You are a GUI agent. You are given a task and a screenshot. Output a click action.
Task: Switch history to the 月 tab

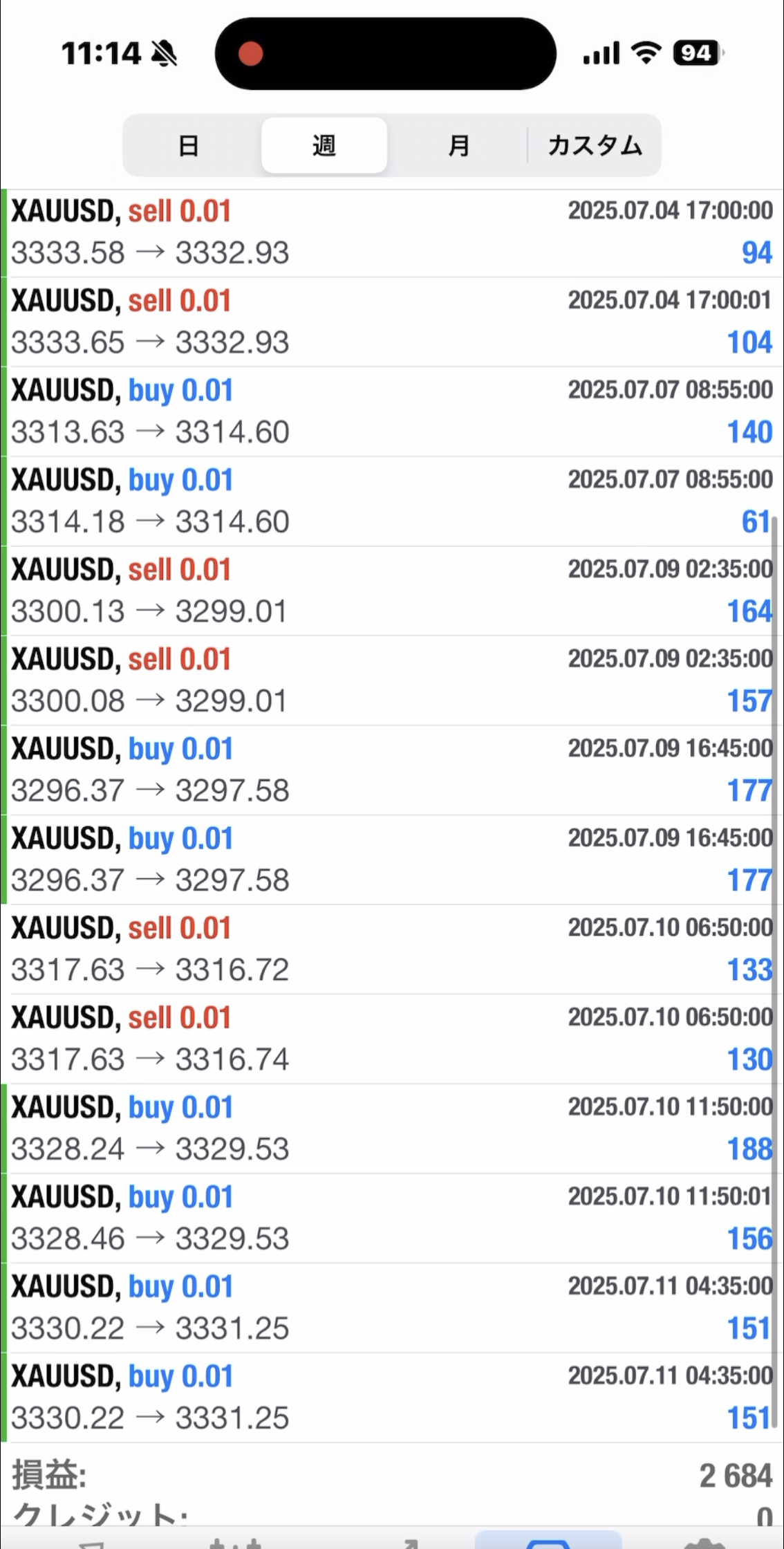click(x=458, y=145)
